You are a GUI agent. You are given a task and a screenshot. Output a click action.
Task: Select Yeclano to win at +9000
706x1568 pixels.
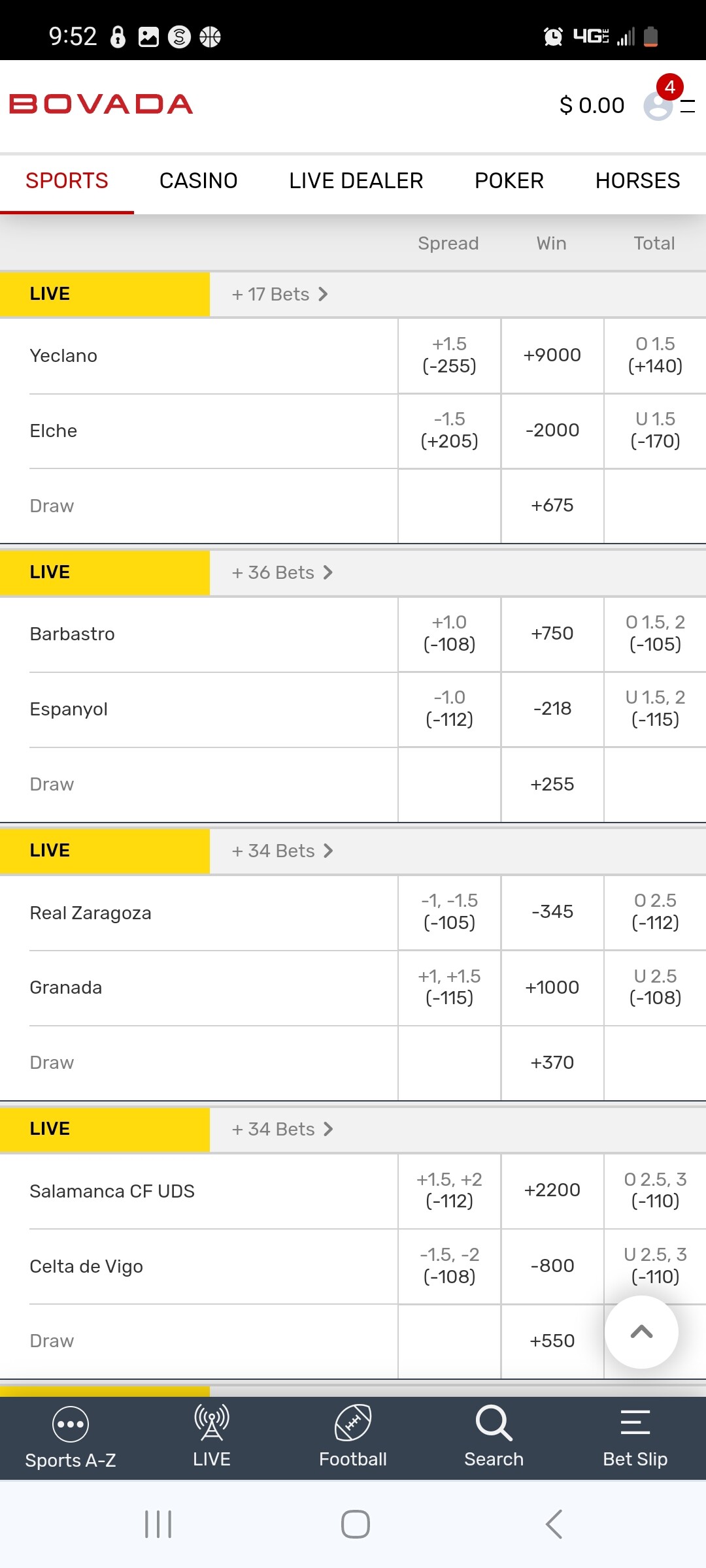pos(552,355)
